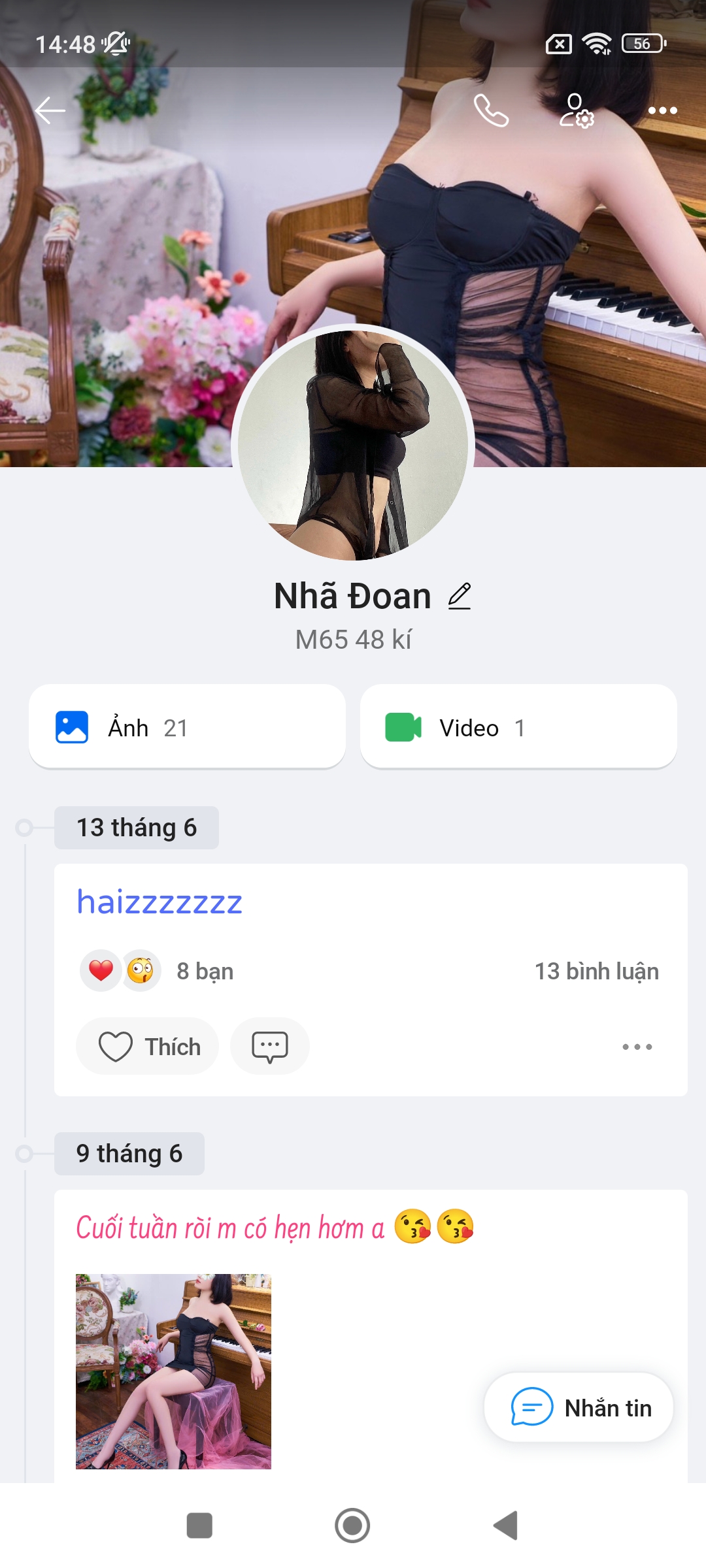The image size is (706, 1568).
Task: Open the Ảnh photo album
Action: [187, 727]
